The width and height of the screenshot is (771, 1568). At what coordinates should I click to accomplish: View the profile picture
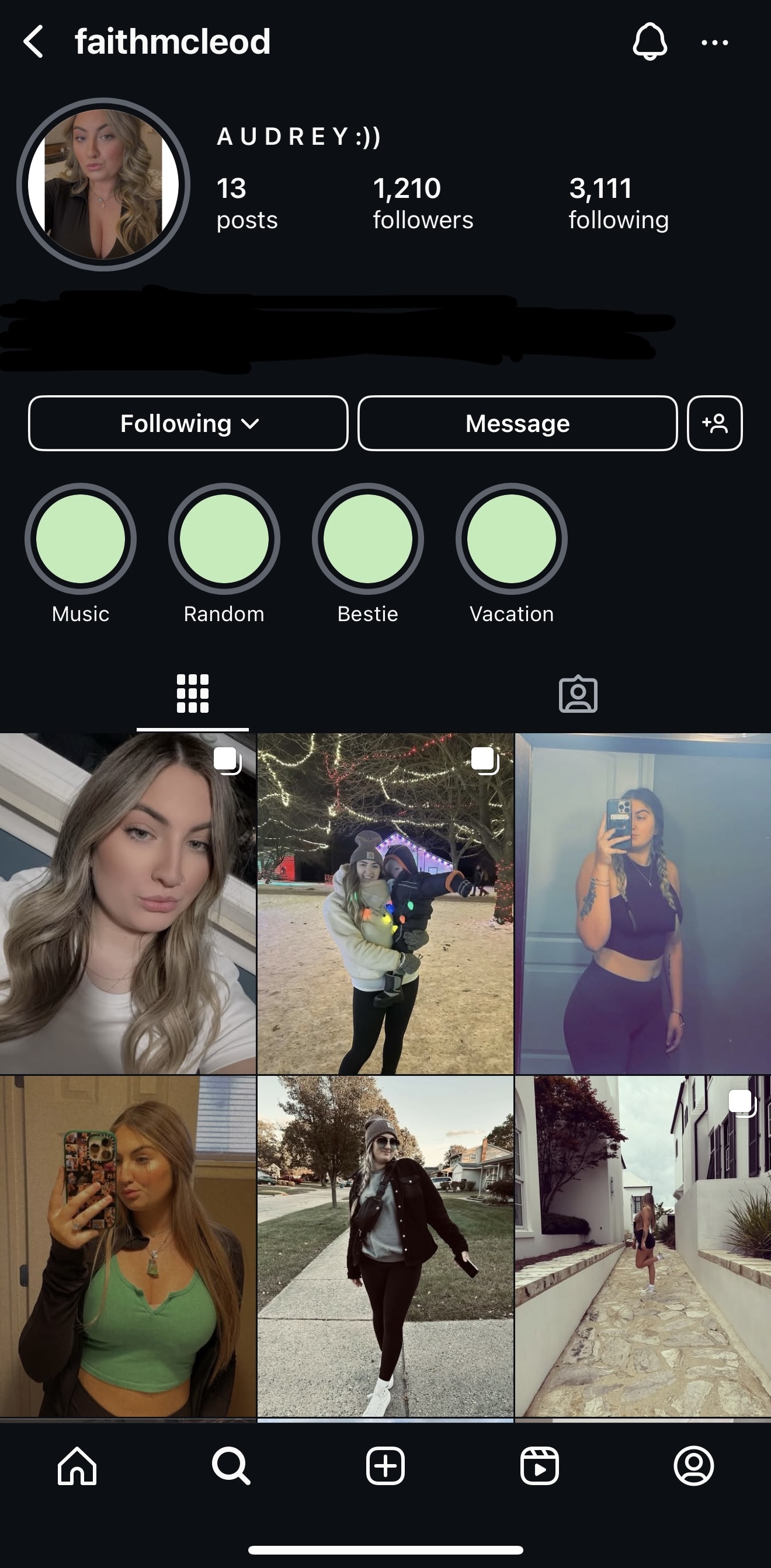pos(103,184)
